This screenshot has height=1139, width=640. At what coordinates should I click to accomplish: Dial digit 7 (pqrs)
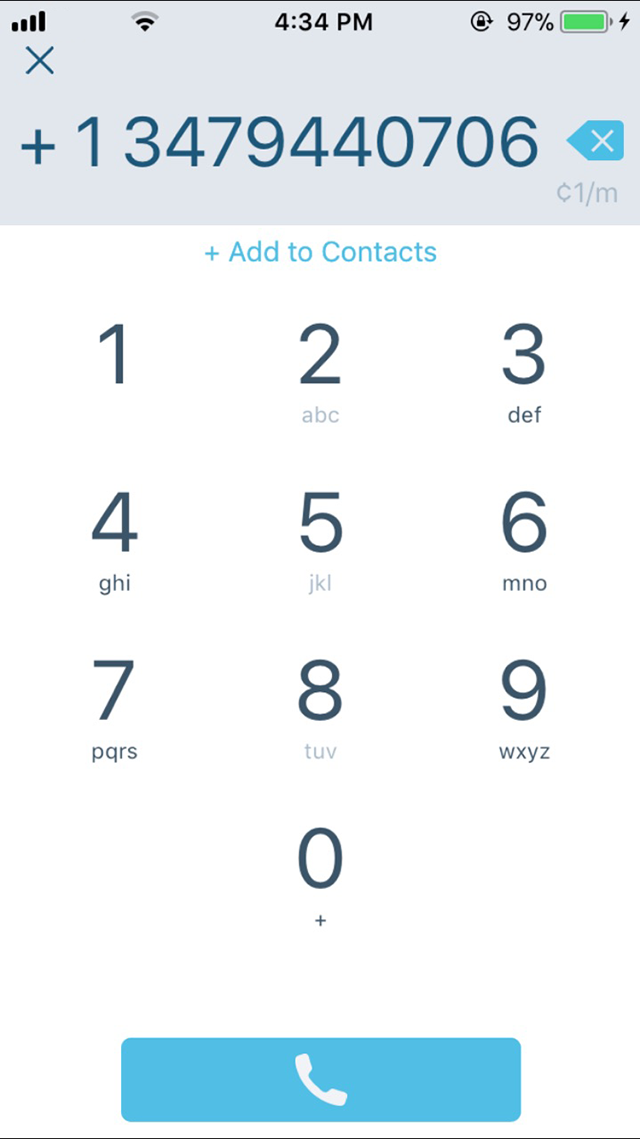coord(115,706)
